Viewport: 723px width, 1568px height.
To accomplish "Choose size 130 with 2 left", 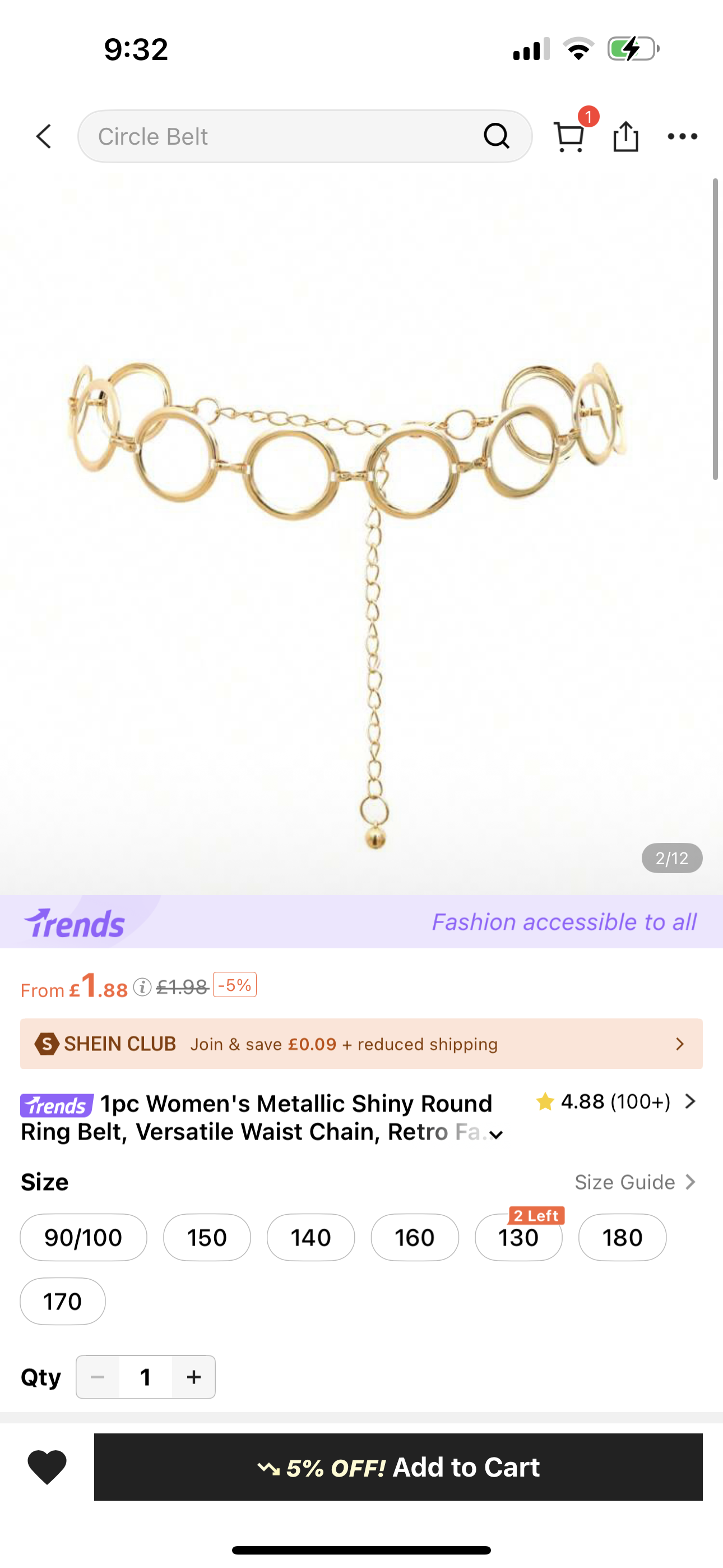I will [x=518, y=1238].
